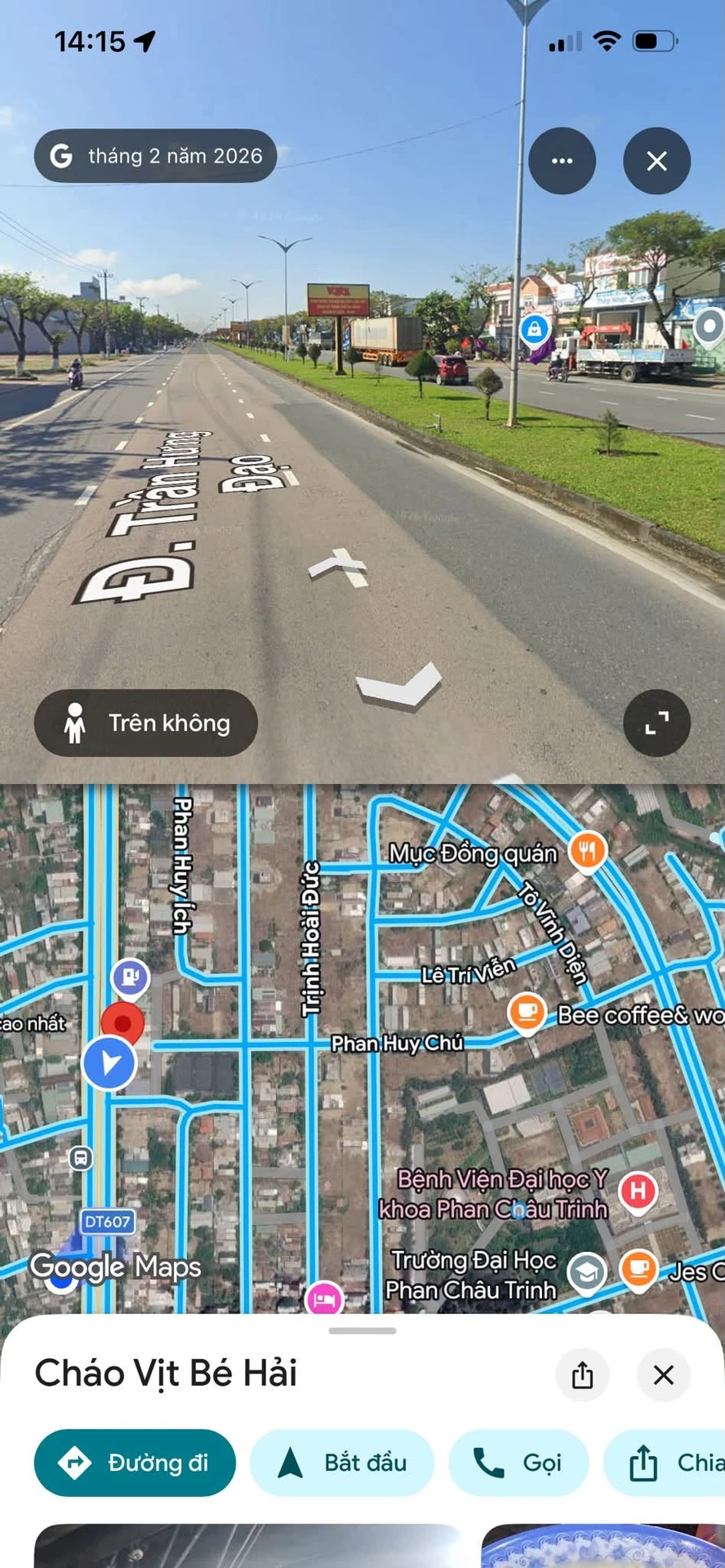This screenshot has width=725, height=1568.
Task: Tap the "Trên không" view button
Action: [x=145, y=723]
